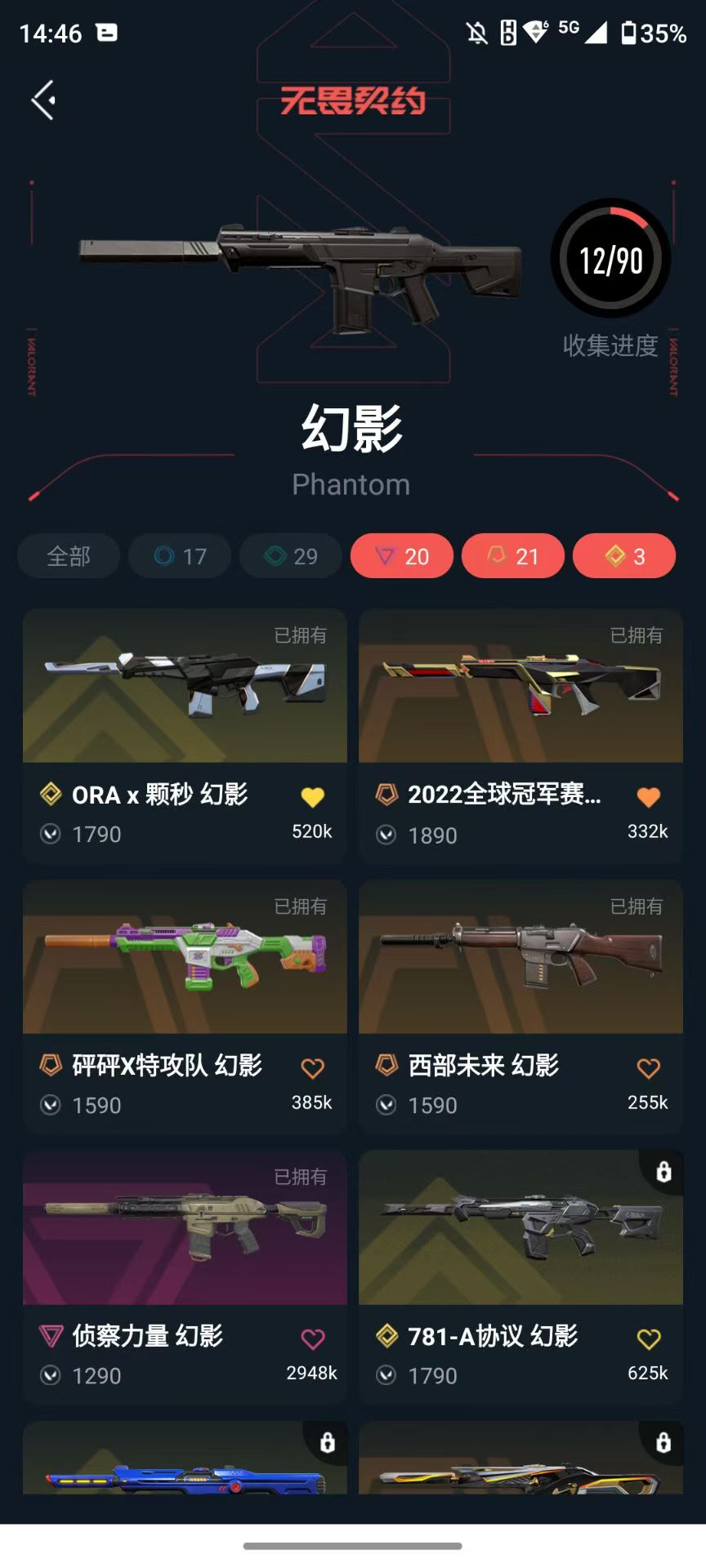Toggle the red filter chip showing 21
The width and height of the screenshot is (706, 1568).
click(x=513, y=556)
